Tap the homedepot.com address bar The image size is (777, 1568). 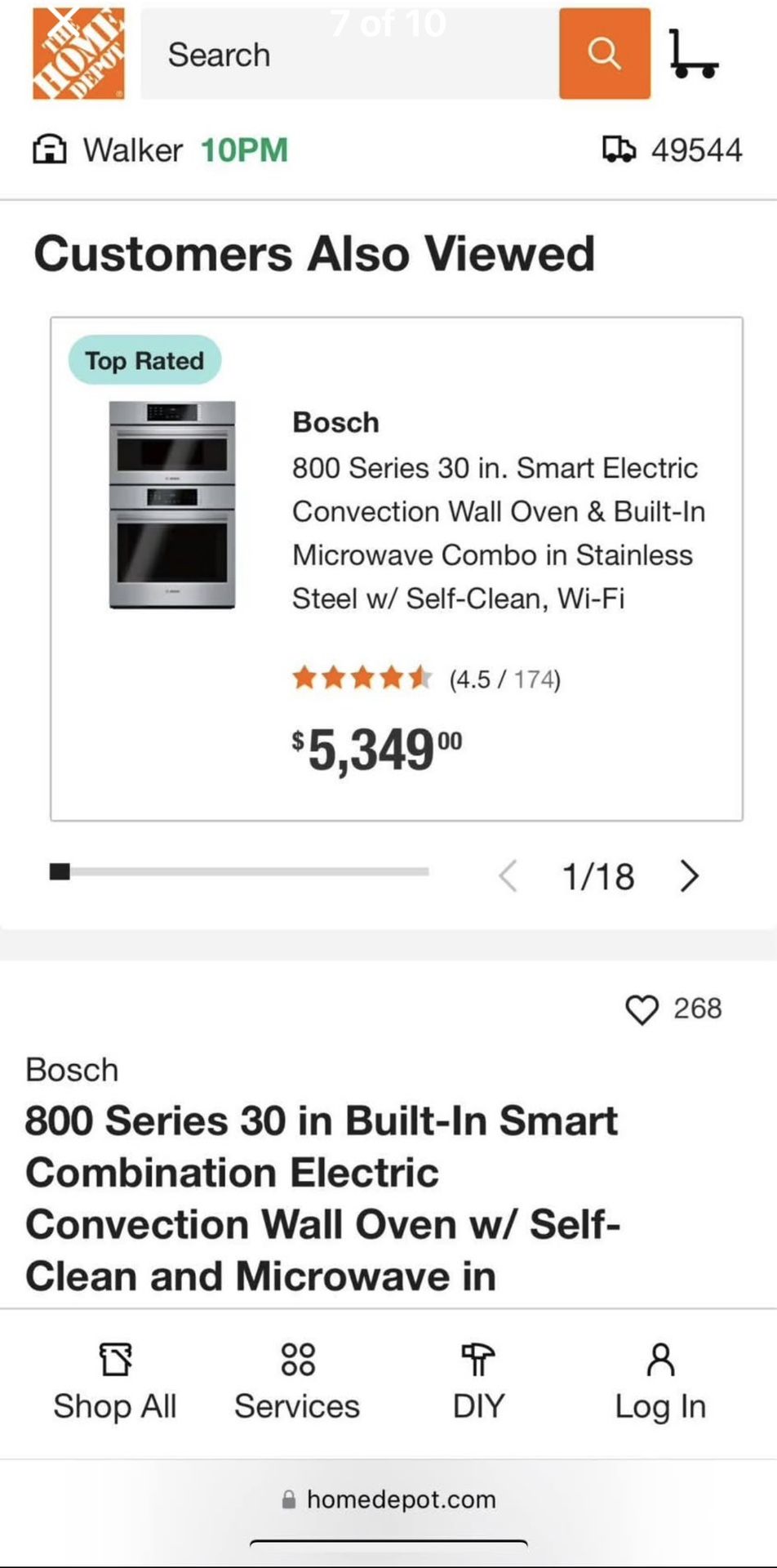point(388,1499)
